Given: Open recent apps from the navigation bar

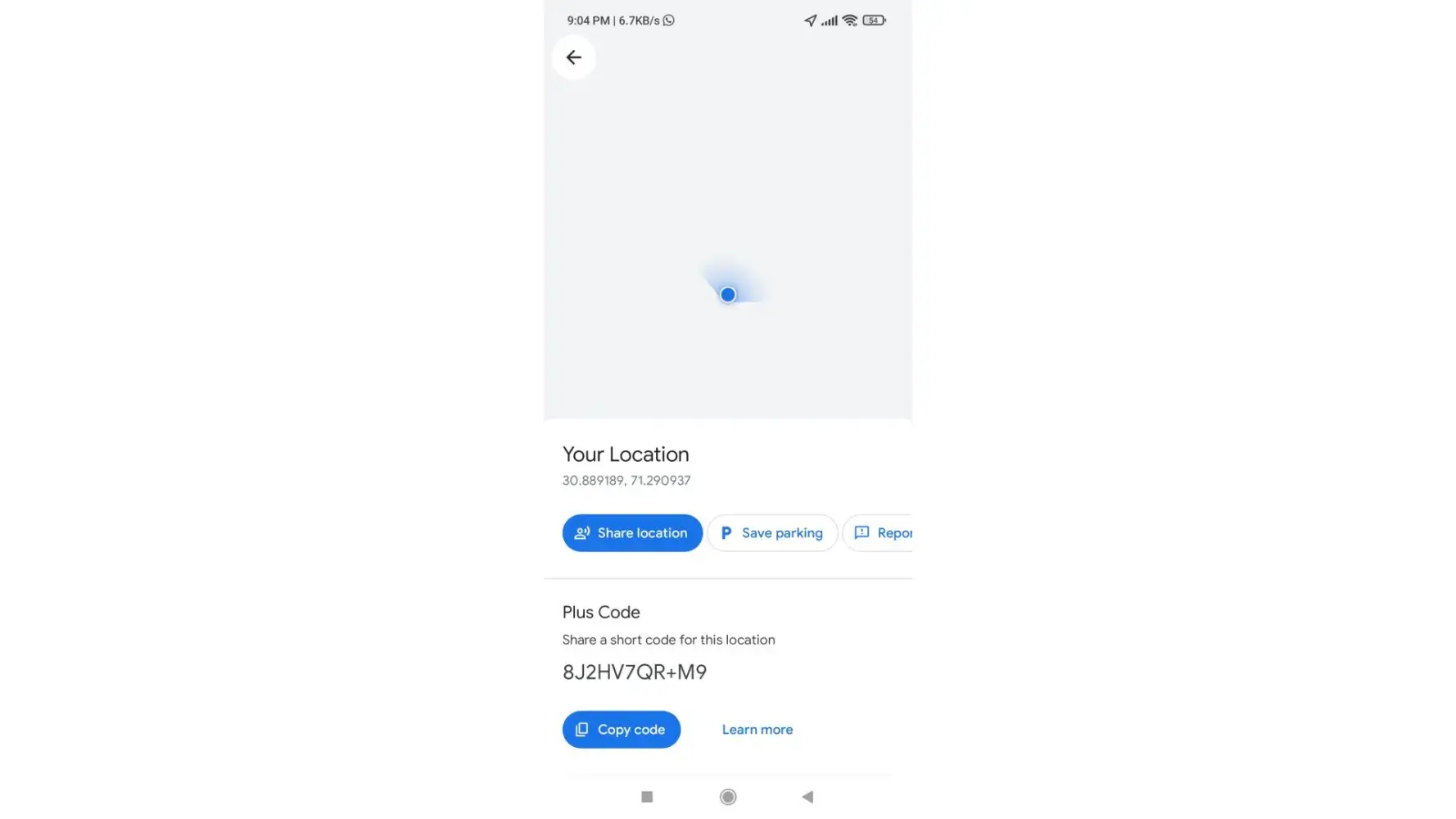Looking at the screenshot, I should [x=647, y=797].
